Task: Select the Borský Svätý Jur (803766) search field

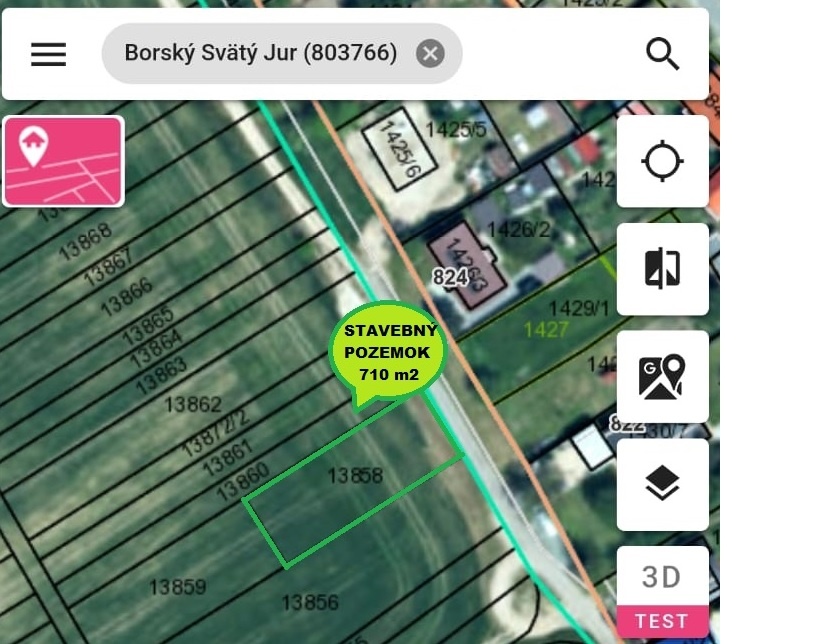Action: pos(260,53)
